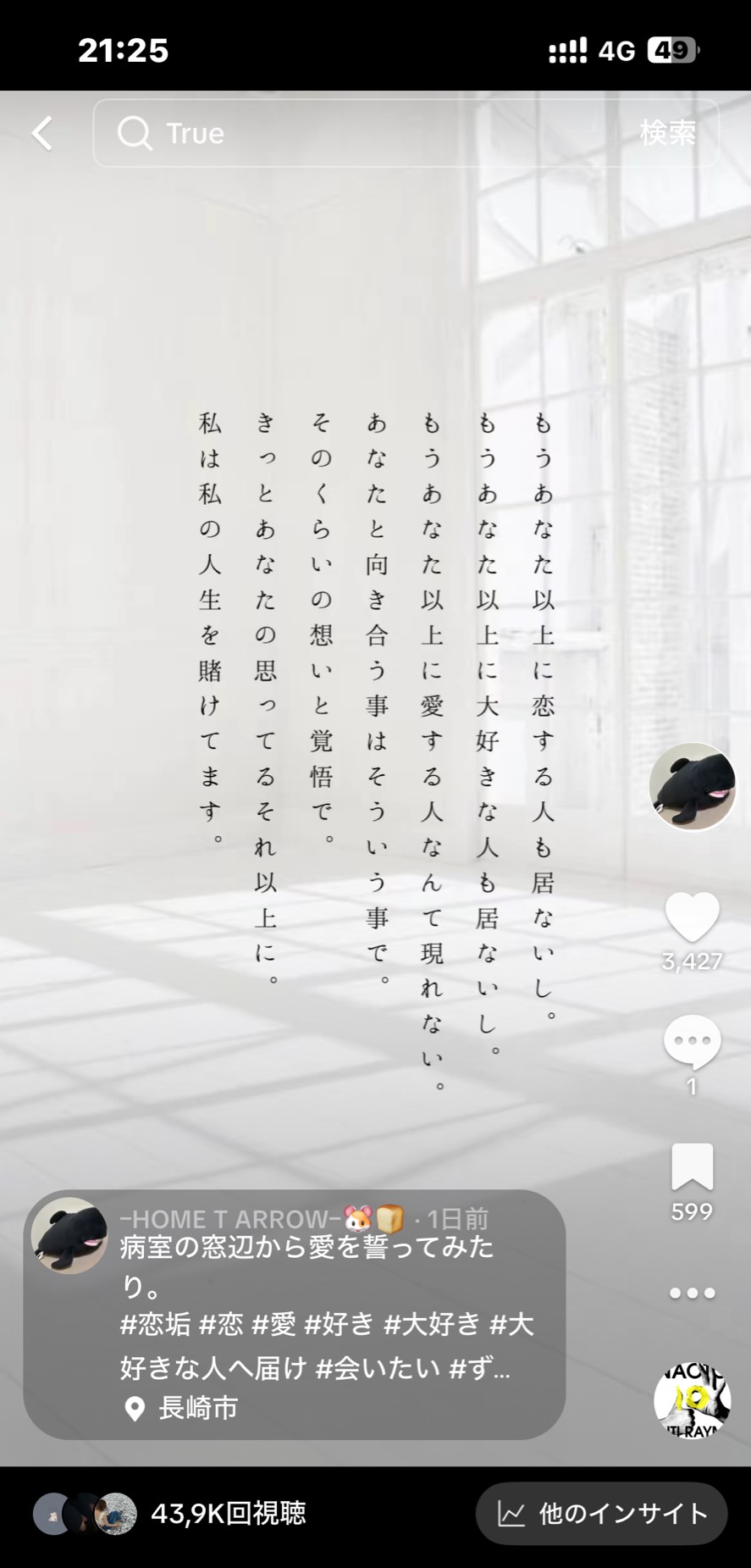Open 他のインサイト insights button
751x1568 pixels.
602,1514
